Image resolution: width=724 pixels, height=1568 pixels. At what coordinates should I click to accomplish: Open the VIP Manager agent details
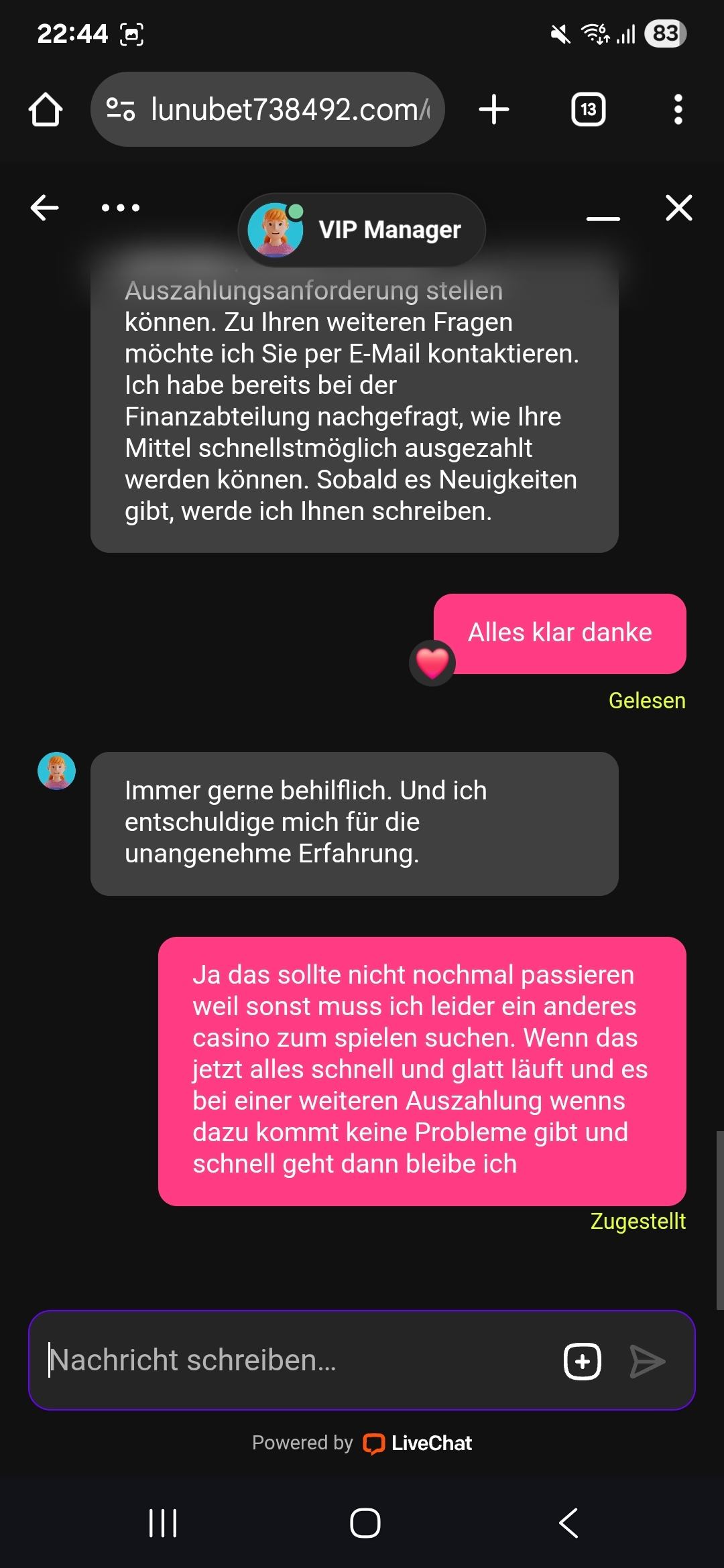coord(362,230)
